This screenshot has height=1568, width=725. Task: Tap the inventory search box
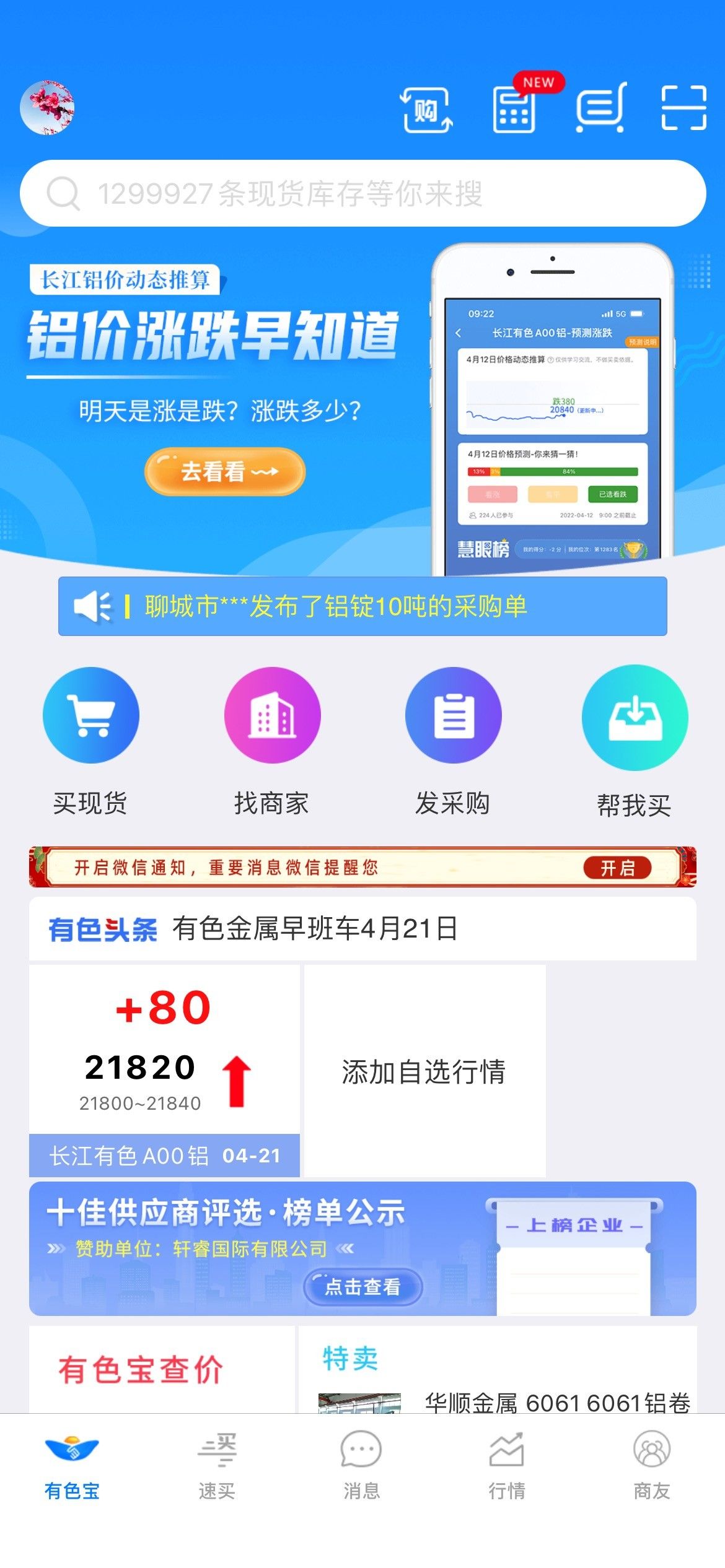[x=363, y=193]
